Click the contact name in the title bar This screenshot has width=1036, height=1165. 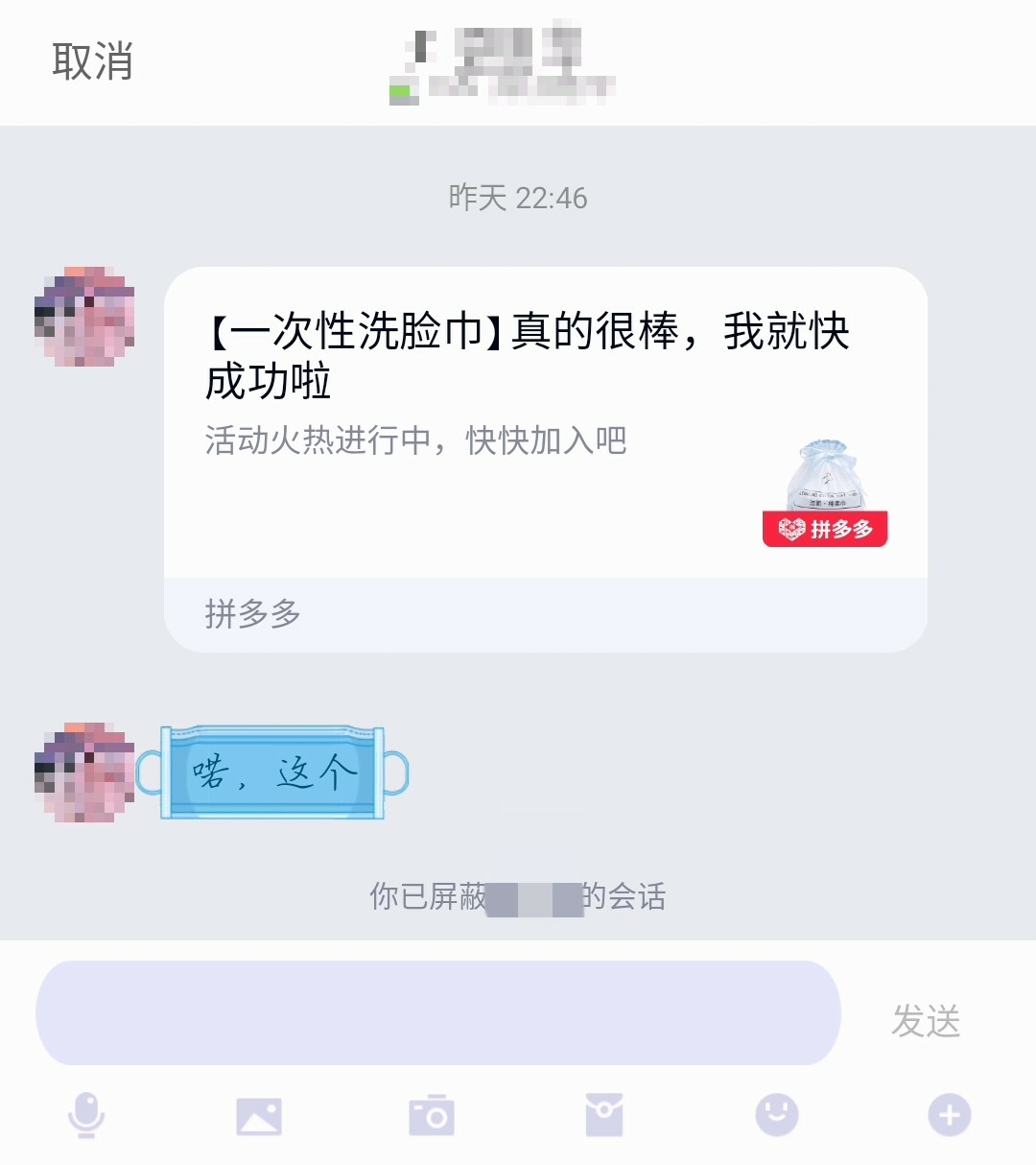pos(508,60)
